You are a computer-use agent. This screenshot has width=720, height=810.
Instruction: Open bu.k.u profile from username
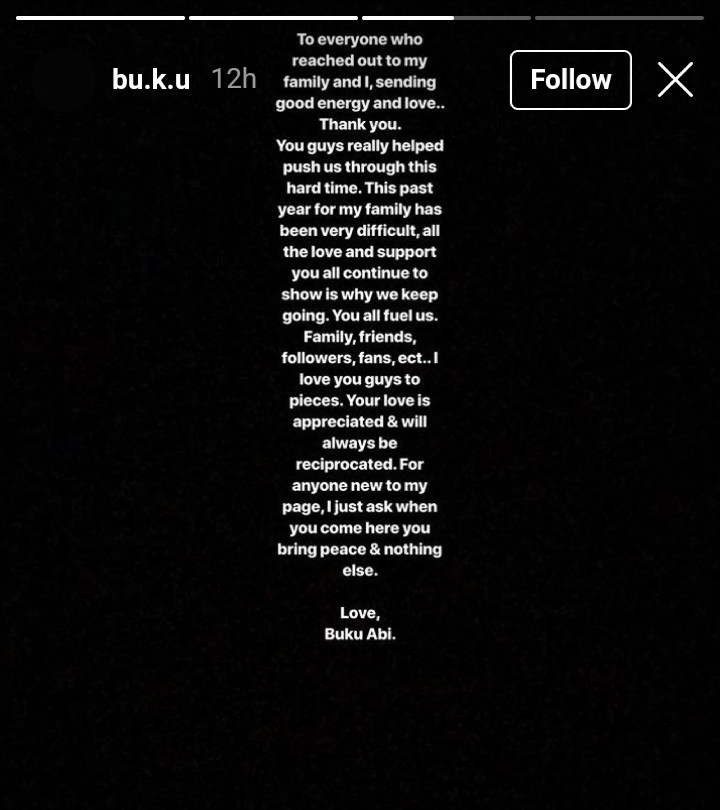(151, 80)
